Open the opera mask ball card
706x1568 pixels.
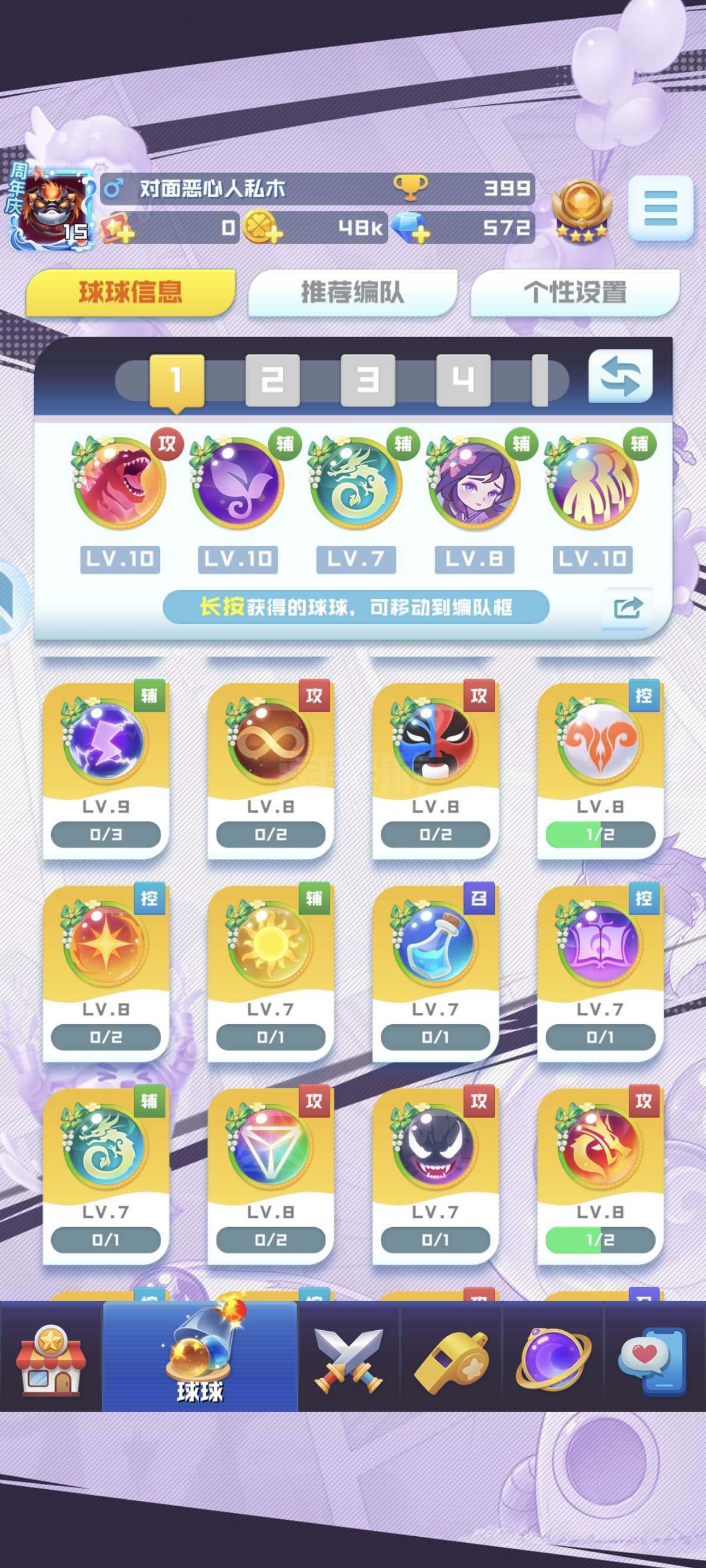click(x=435, y=770)
